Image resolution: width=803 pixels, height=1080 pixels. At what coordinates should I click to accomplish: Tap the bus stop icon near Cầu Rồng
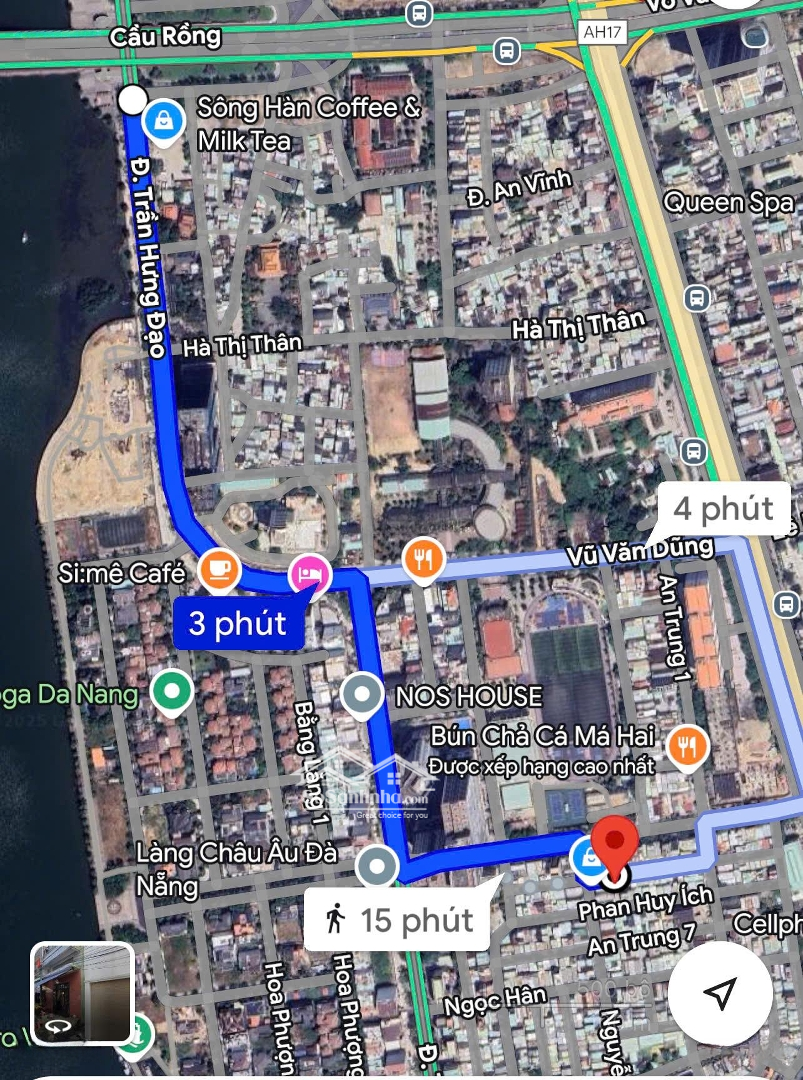[507, 49]
